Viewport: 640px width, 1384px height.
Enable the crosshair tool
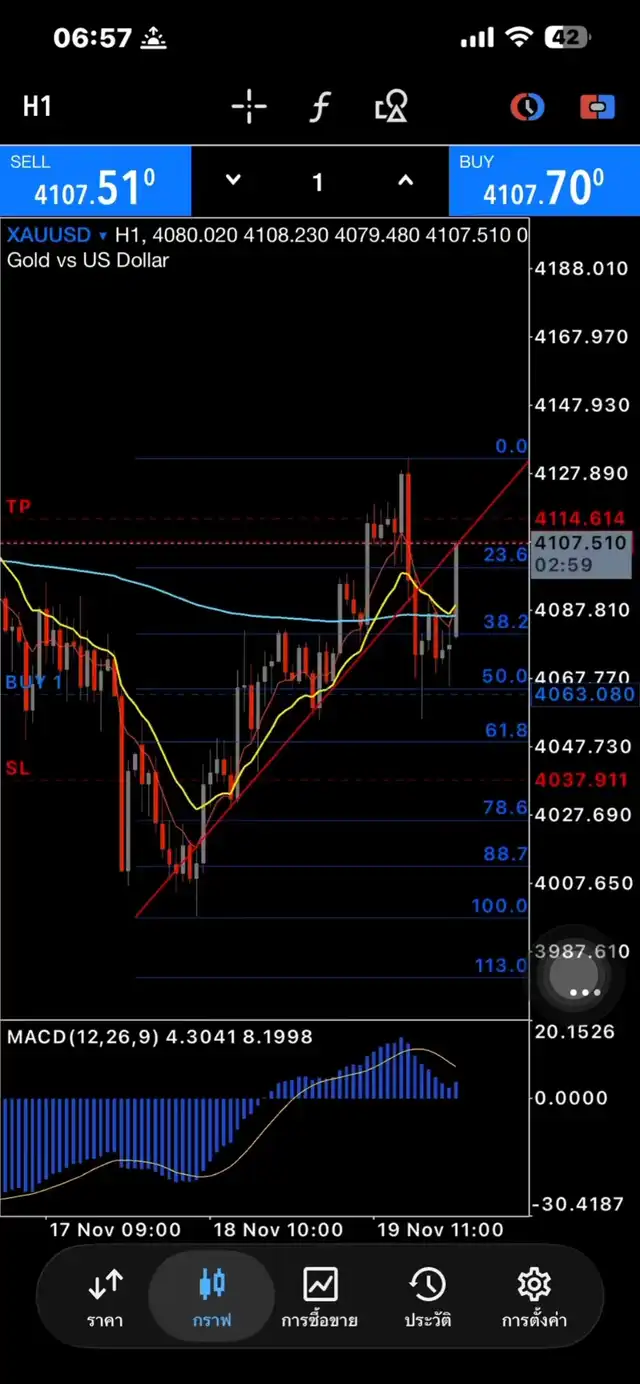click(x=249, y=107)
